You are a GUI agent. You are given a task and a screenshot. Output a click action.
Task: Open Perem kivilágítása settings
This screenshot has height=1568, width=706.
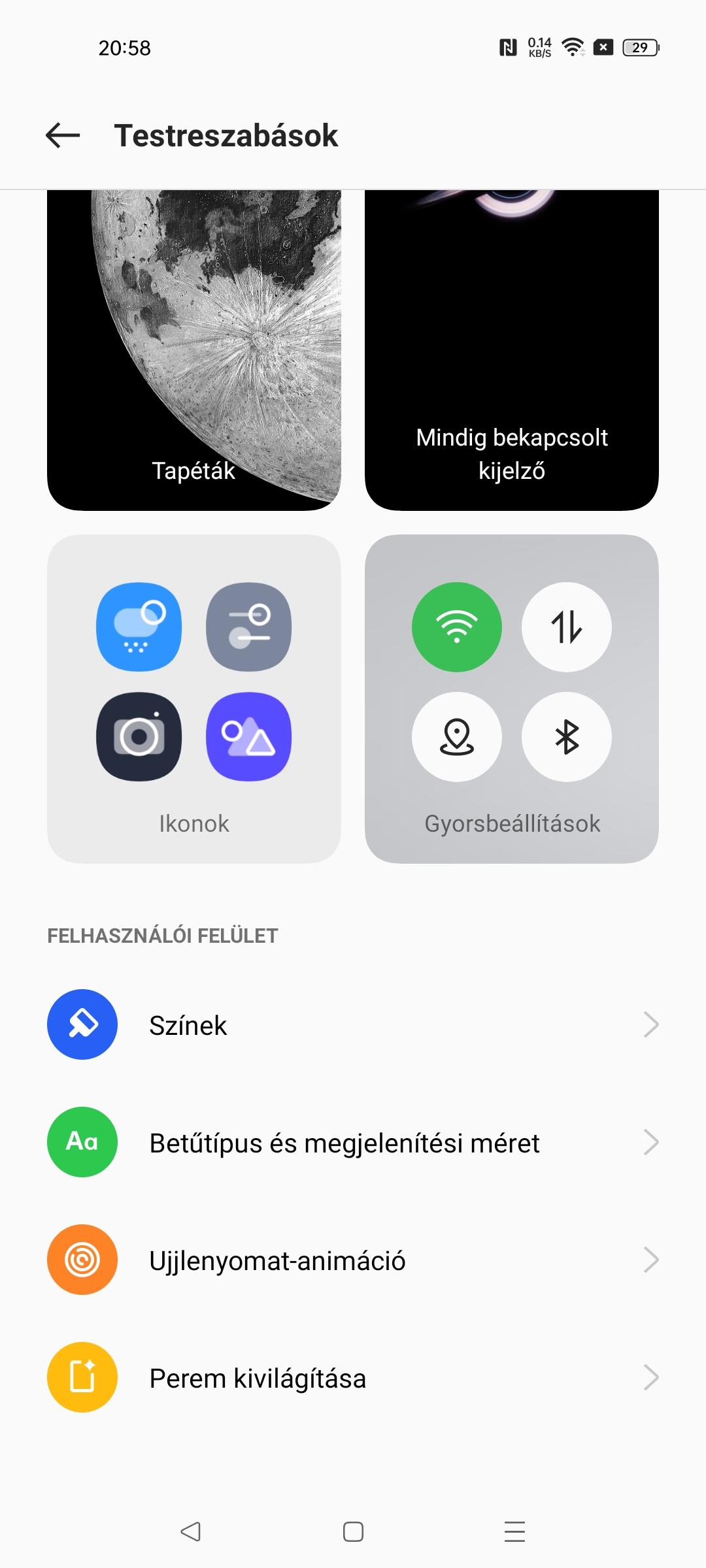353,1377
